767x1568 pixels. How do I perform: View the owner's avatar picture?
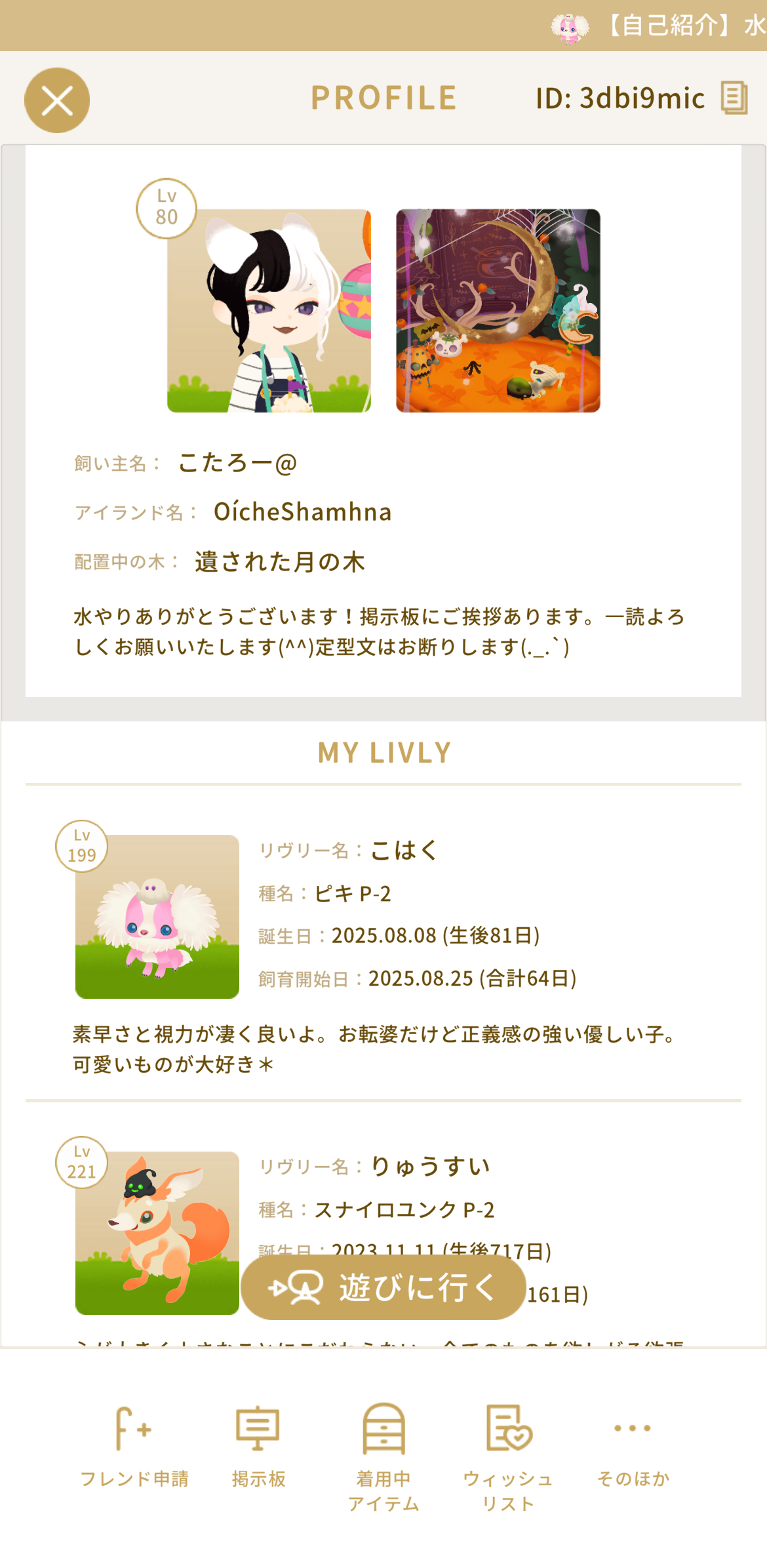tap(269, 311)
